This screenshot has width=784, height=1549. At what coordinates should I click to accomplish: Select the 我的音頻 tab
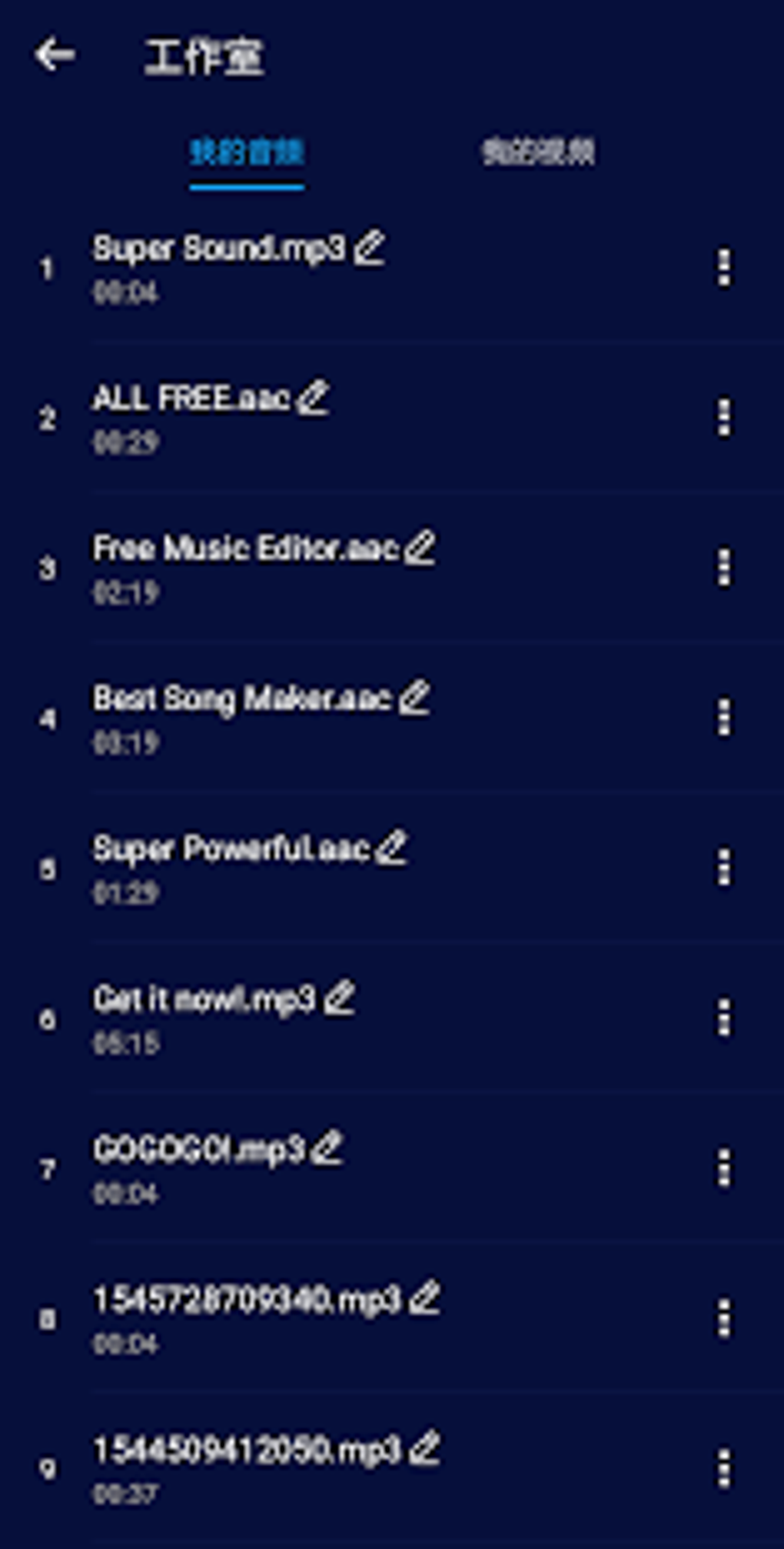click(247, 152)
